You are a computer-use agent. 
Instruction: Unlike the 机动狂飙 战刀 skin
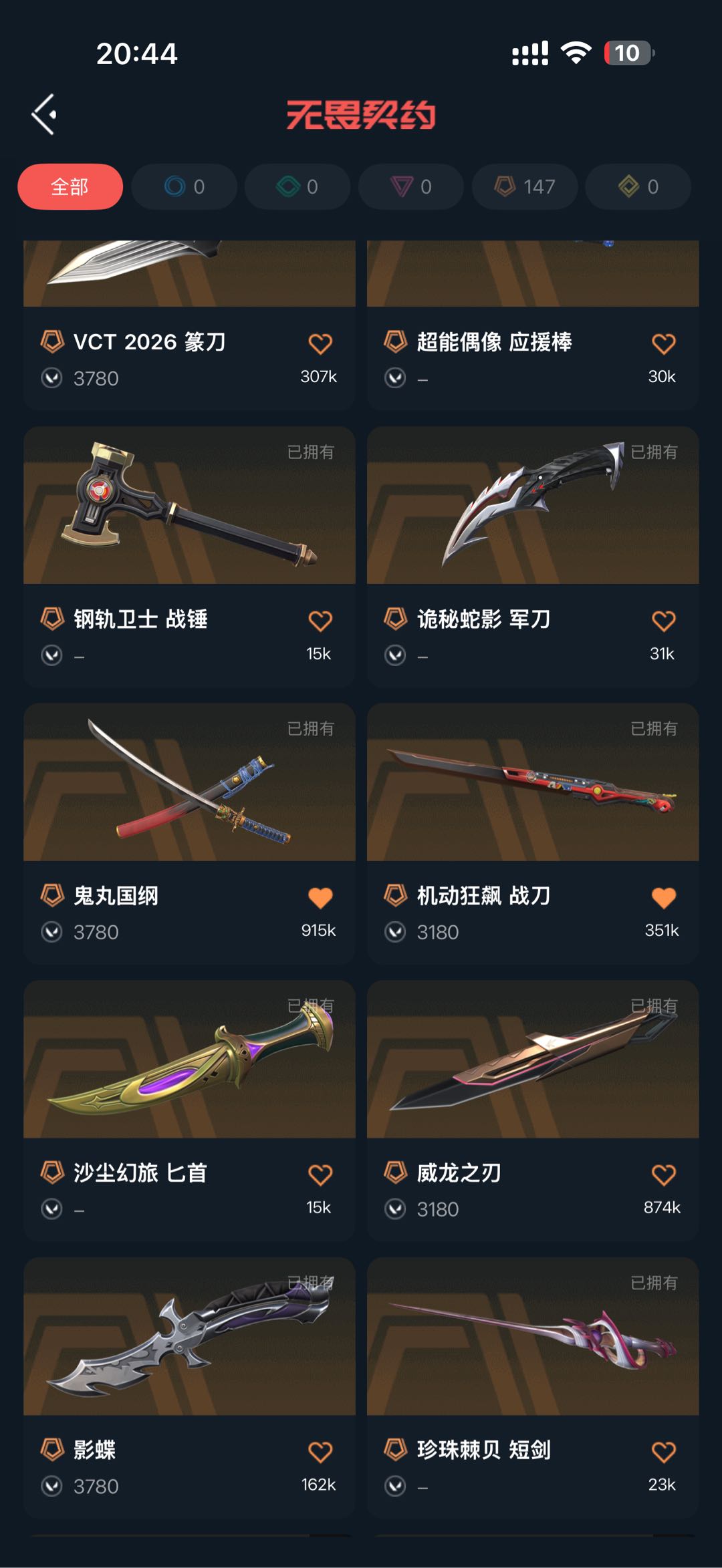coord(663,897)
